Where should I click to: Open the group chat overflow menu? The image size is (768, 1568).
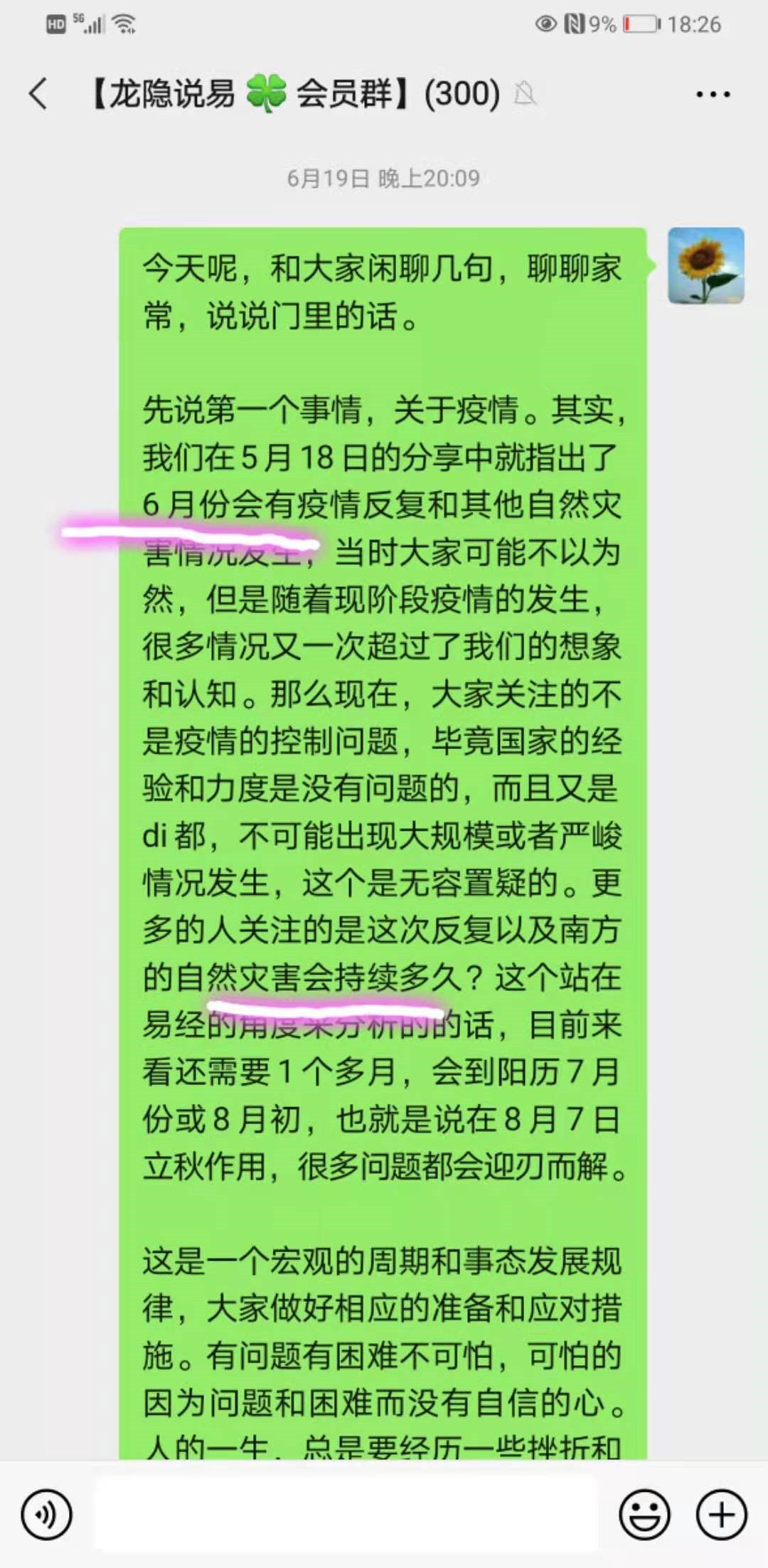tap(713, 94)
